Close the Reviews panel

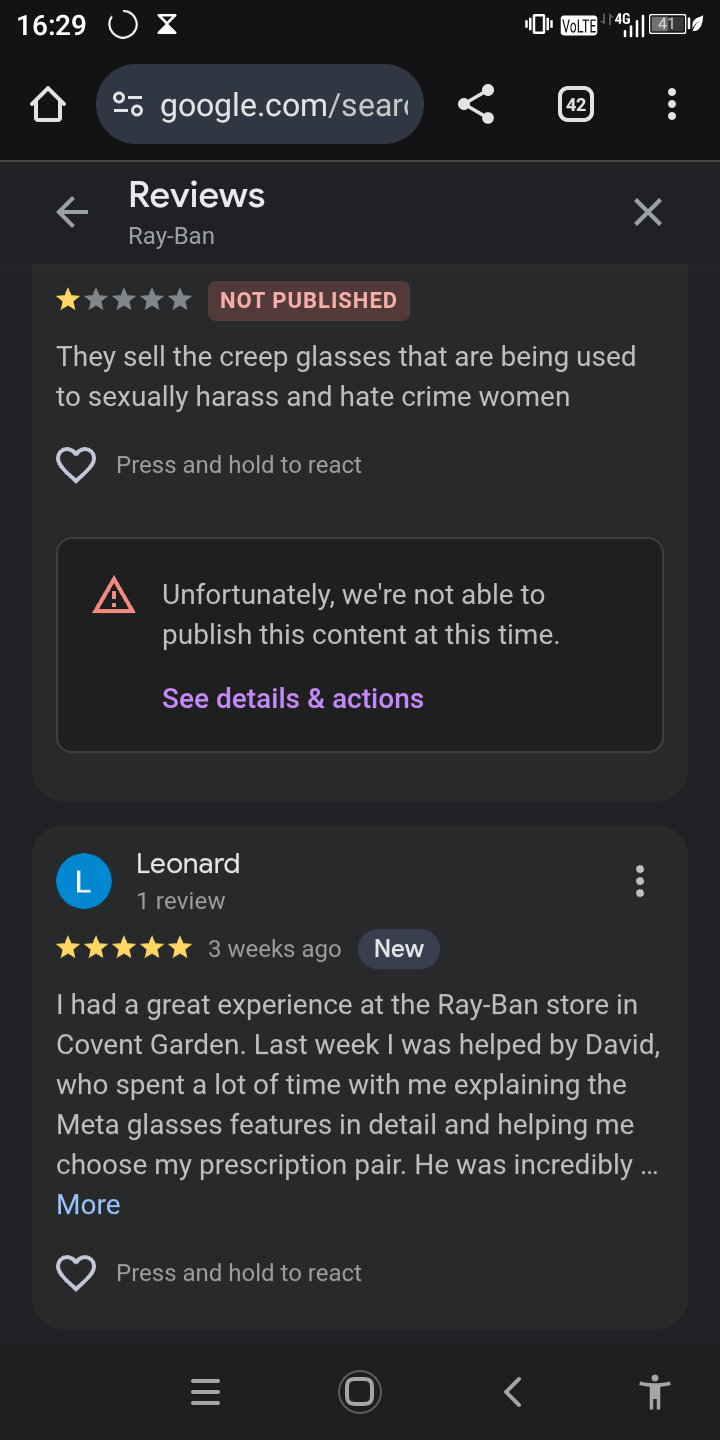648,212
